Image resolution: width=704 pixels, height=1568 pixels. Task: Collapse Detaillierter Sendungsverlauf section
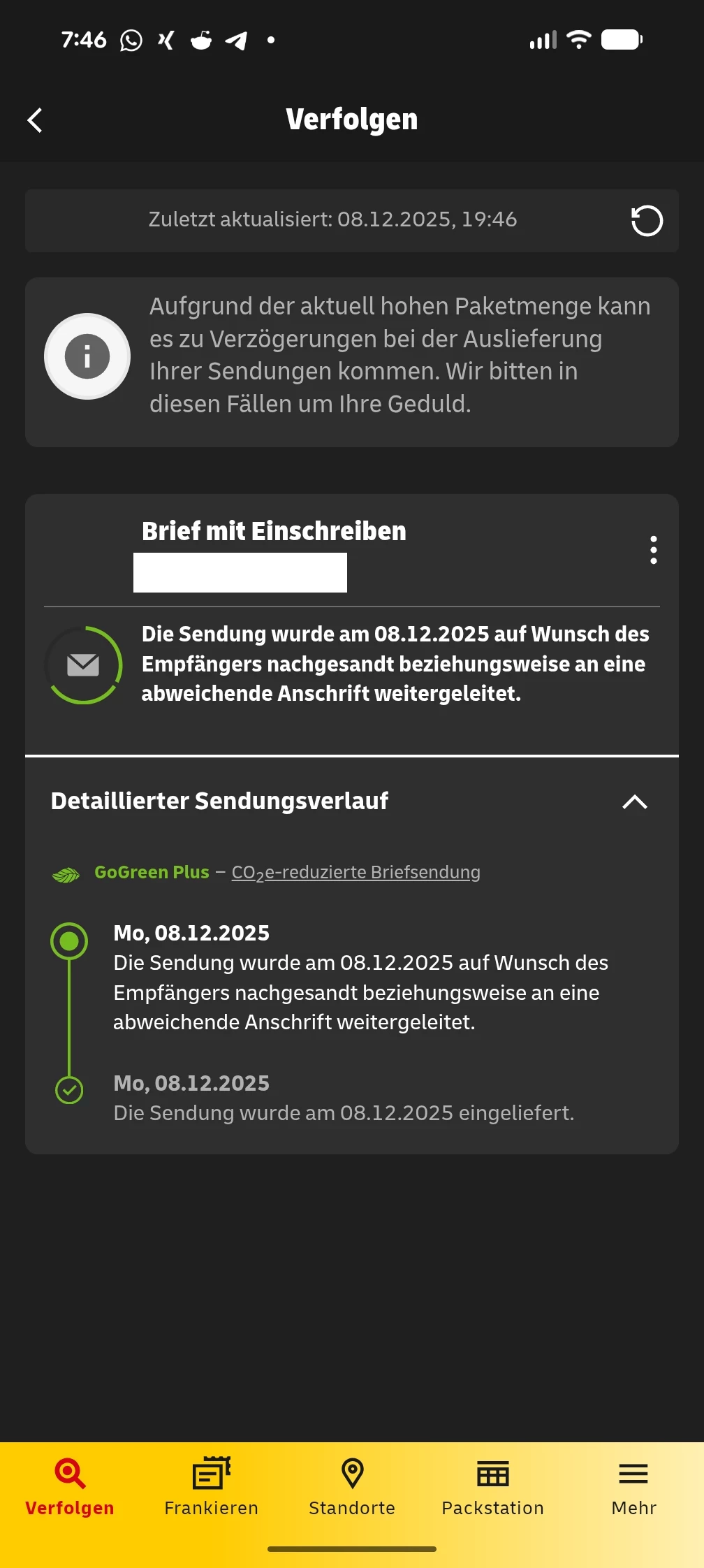pos(634,801)
